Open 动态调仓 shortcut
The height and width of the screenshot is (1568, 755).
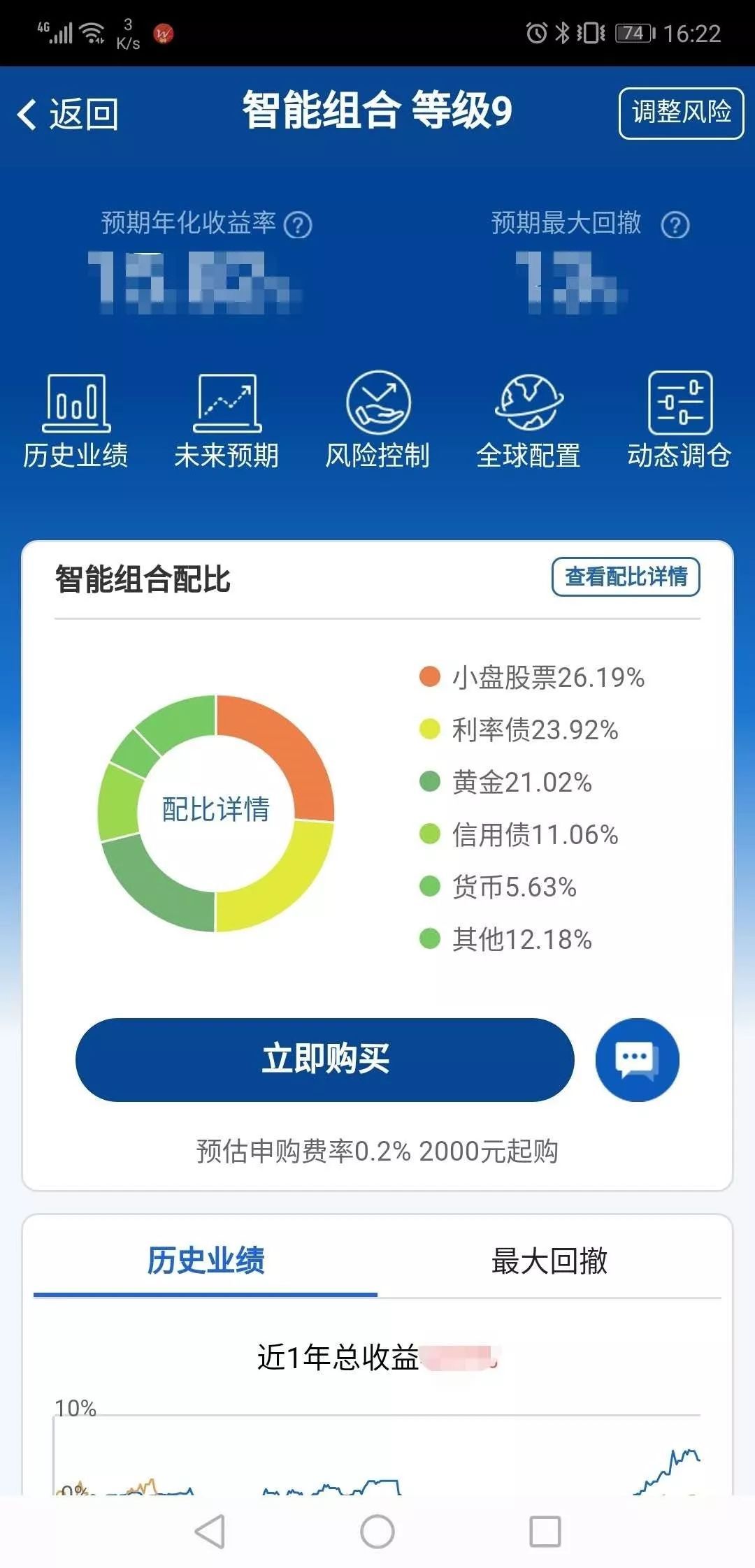(679, 419)
